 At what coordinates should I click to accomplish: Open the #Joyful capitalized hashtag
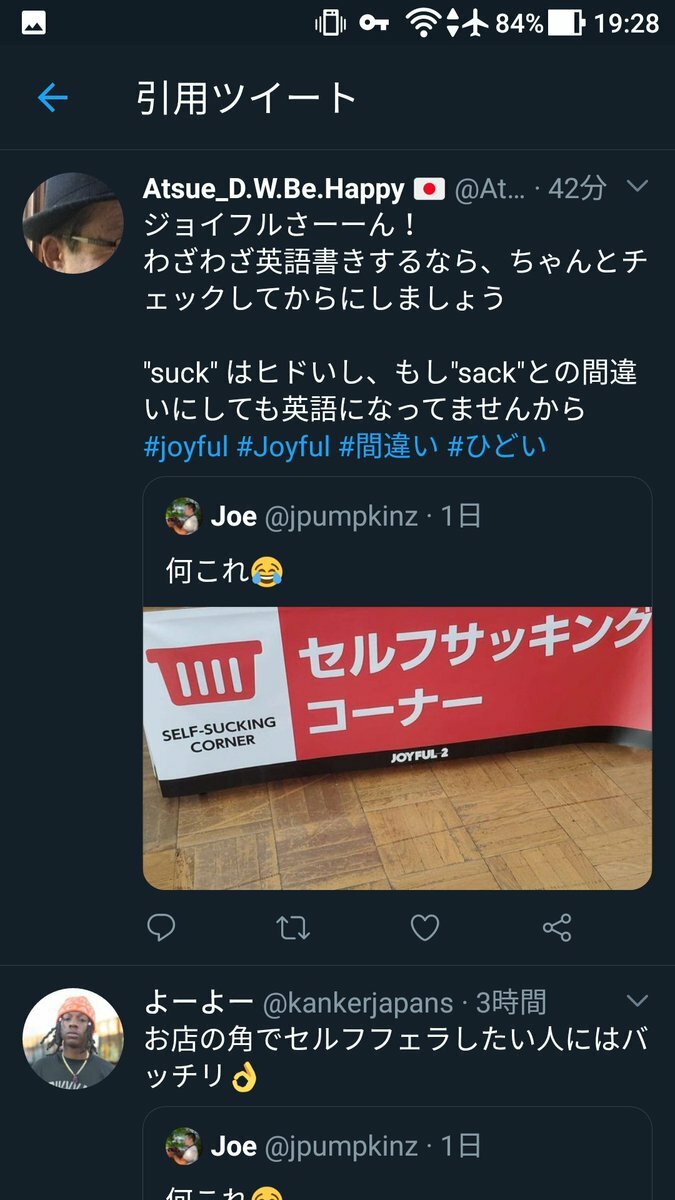[x=283, y=446]
